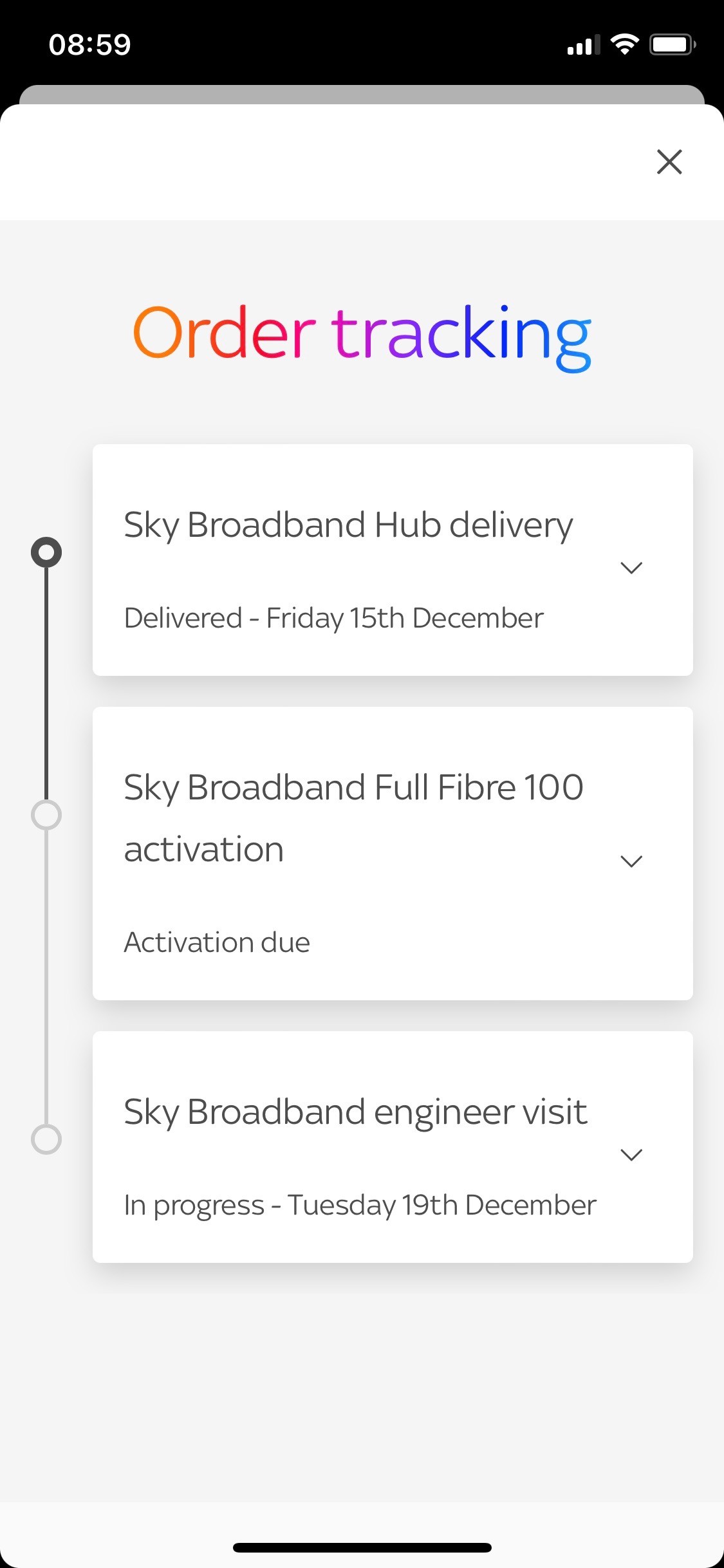Click the Order tracking title
Image resolution: width=724 pixels, height=1568 pixels.
tap(362, 335)
